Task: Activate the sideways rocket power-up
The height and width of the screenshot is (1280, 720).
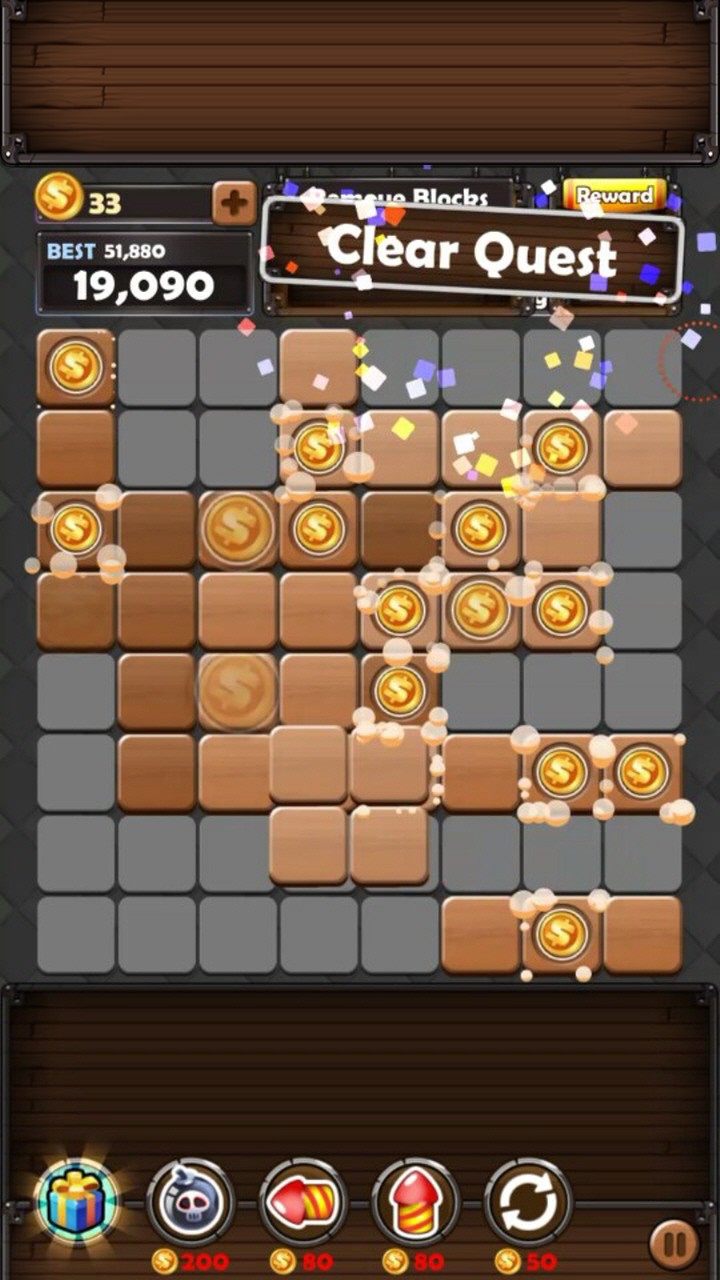Action: point(303,1202)
